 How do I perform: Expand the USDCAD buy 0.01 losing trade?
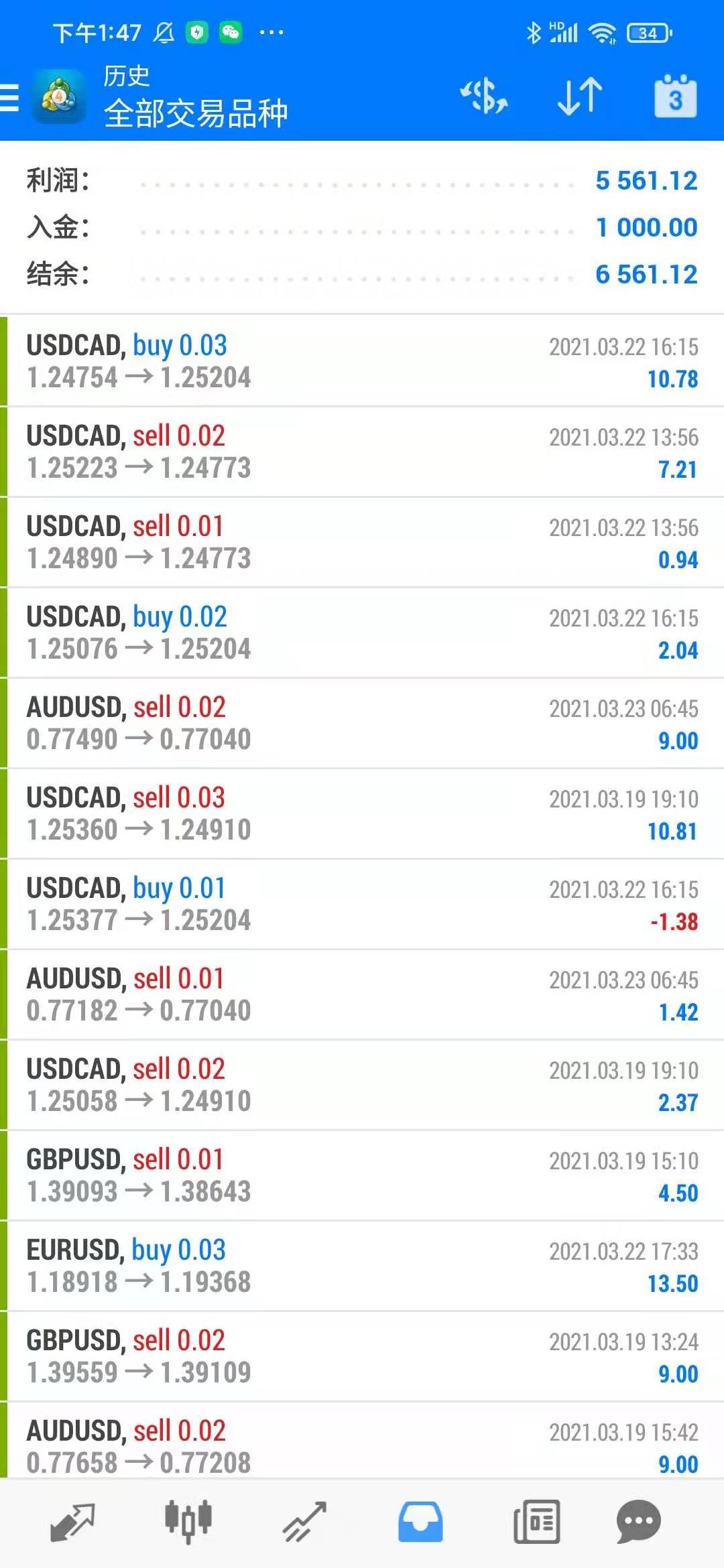tap(362, 905)
